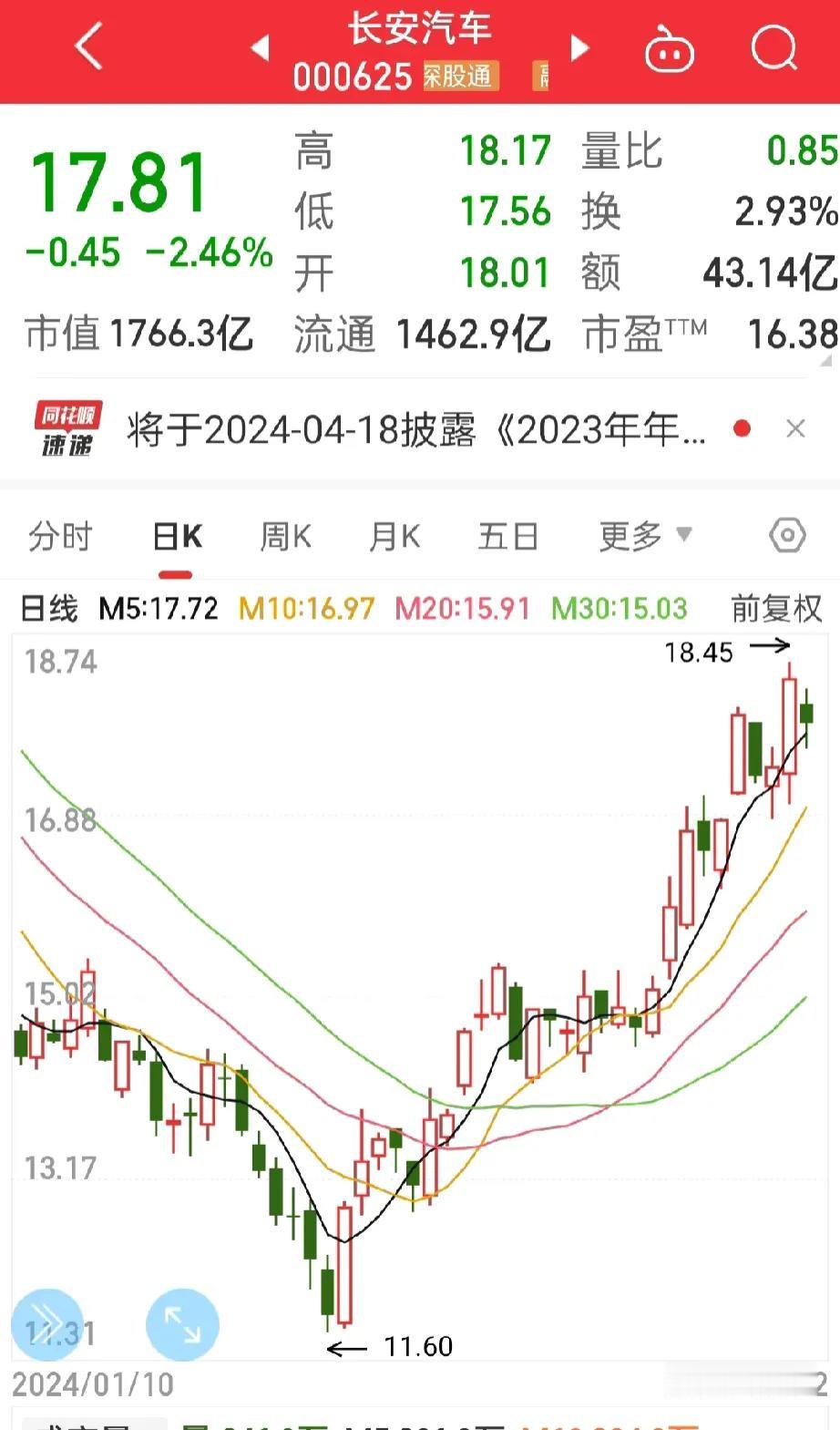Viewport: 840px width, 1430px height.
Task: Select the 日K daily chart tab
Action: click(176, 537)
